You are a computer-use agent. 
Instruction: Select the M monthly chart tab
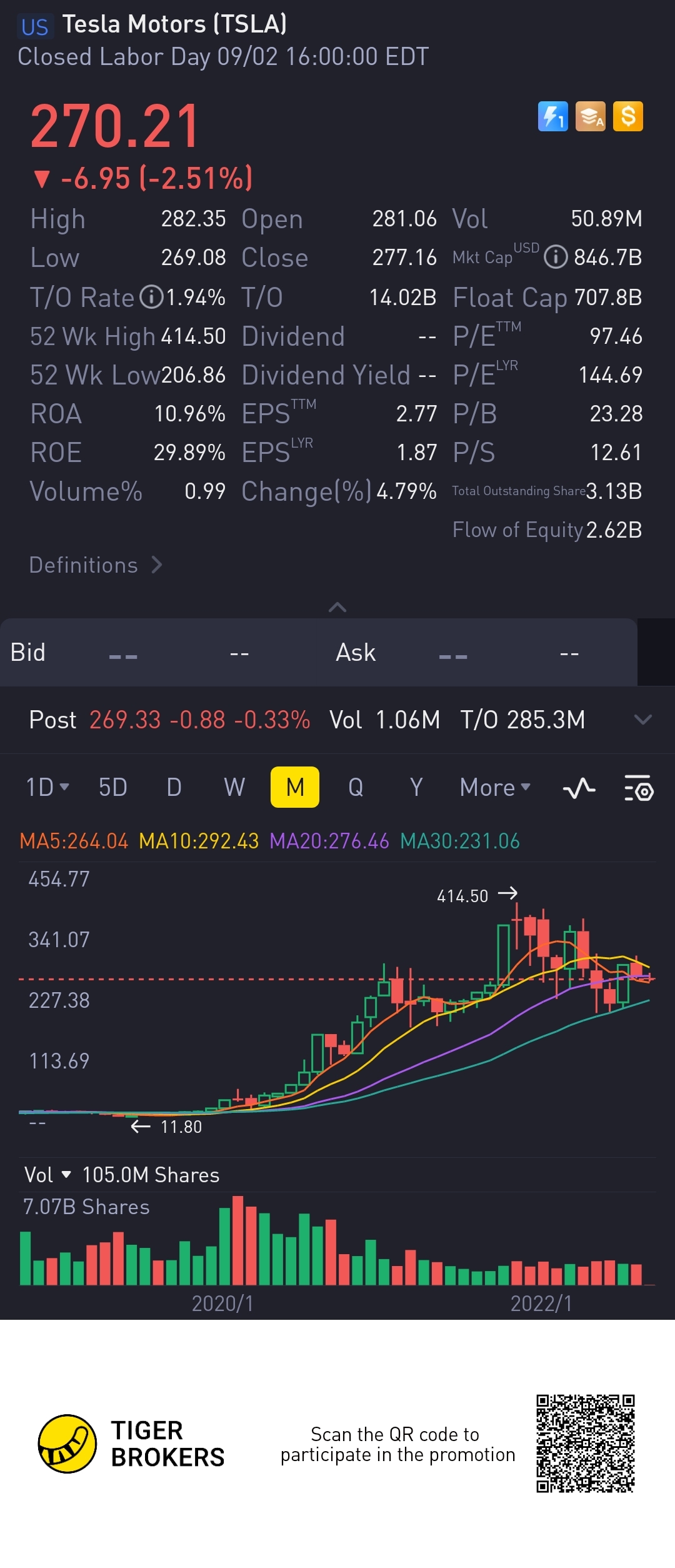tap(295, 787)
